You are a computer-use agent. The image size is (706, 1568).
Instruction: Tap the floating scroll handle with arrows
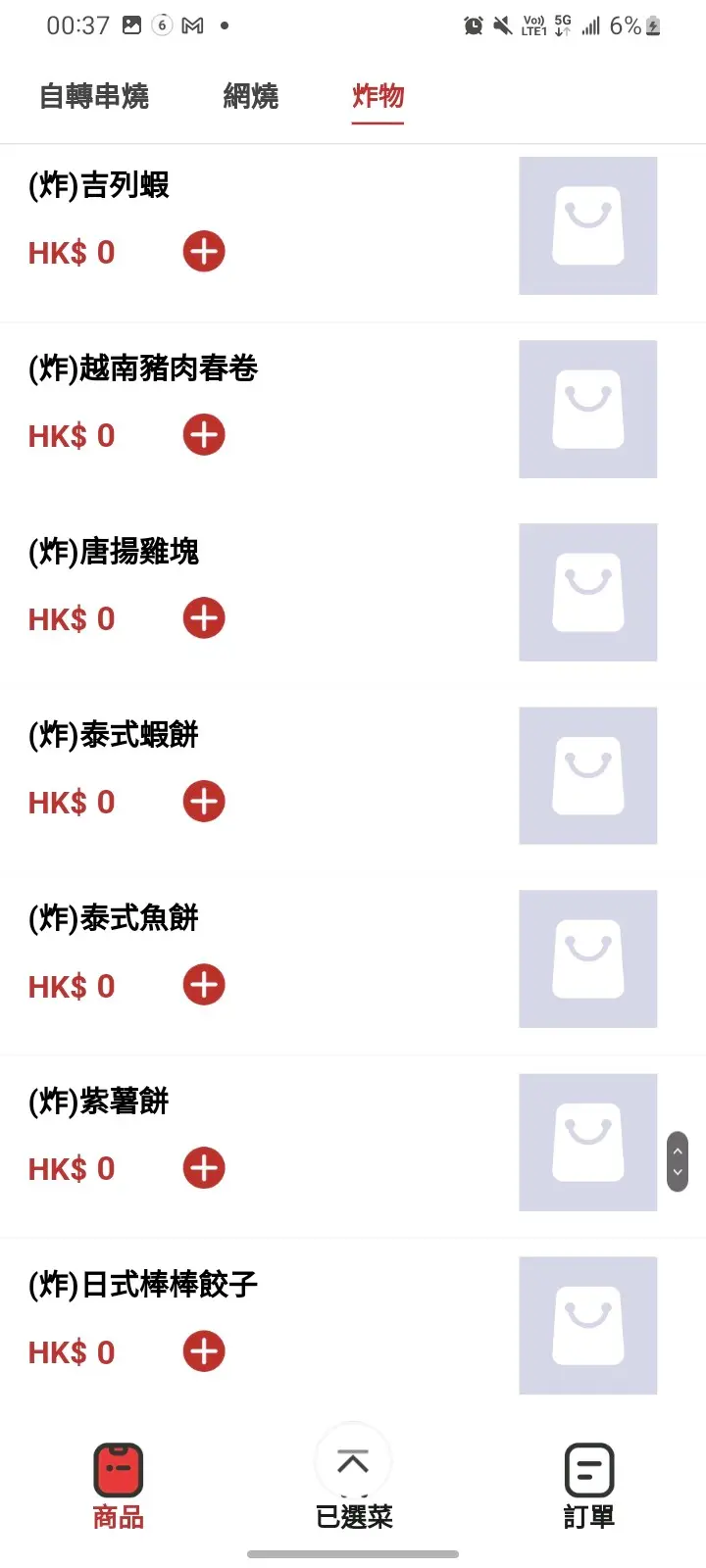[x=678, y=1161]
